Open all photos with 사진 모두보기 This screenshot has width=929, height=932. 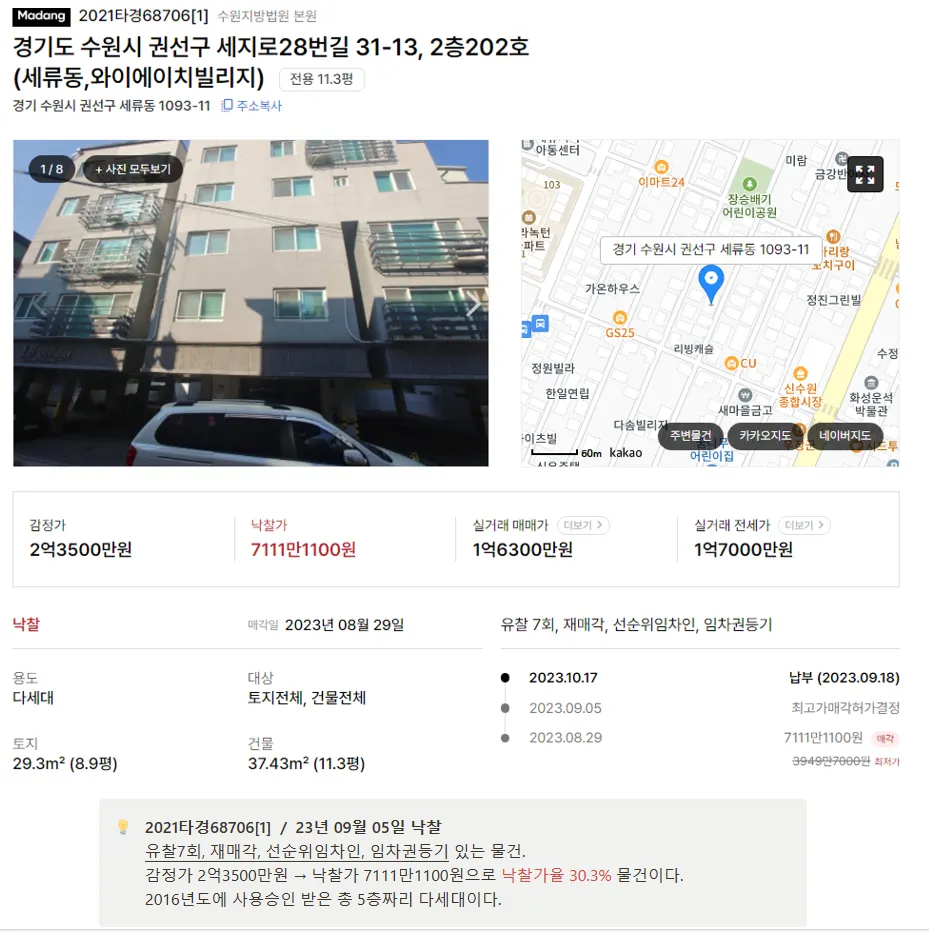(x=133, y=169)
